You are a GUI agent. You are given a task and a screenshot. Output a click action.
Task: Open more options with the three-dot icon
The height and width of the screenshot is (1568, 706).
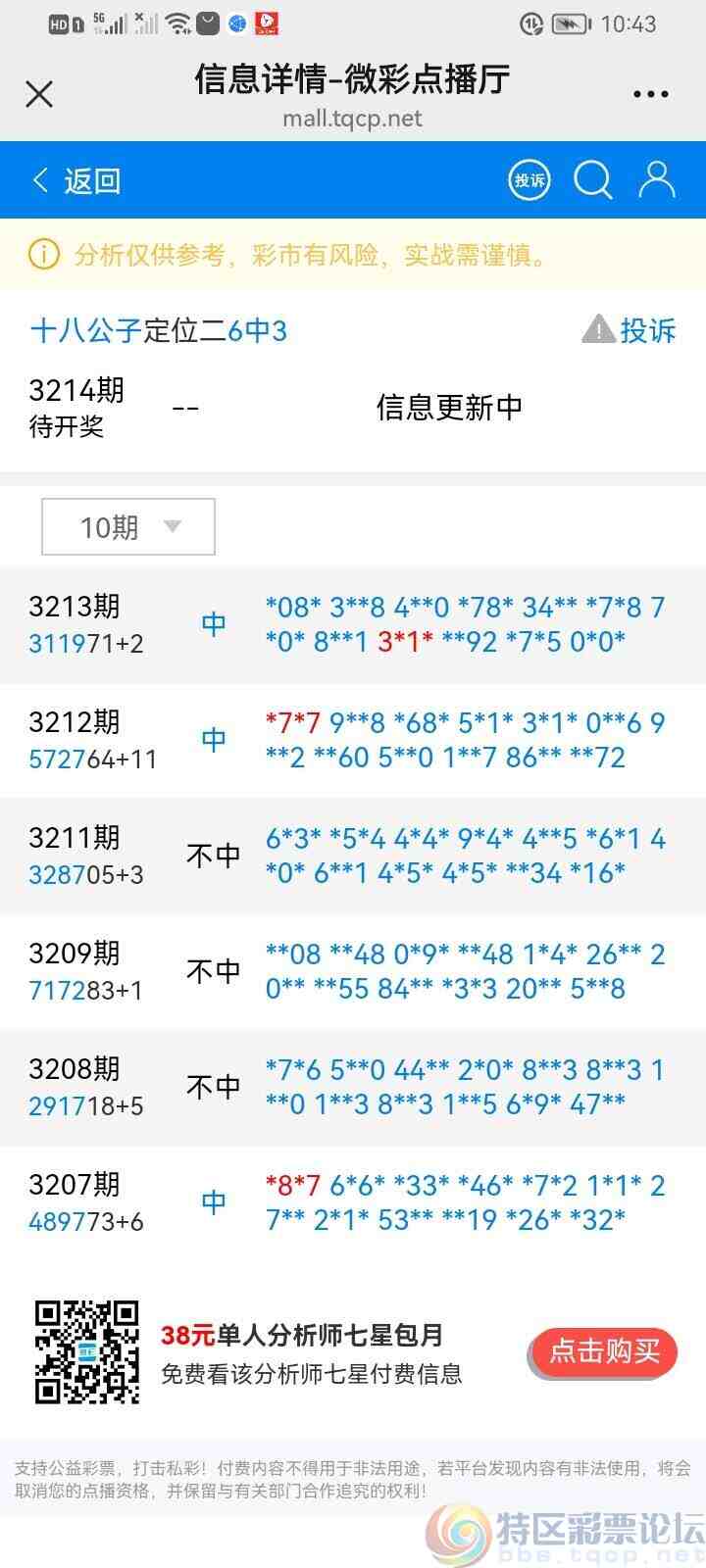(x=650, y=93)
